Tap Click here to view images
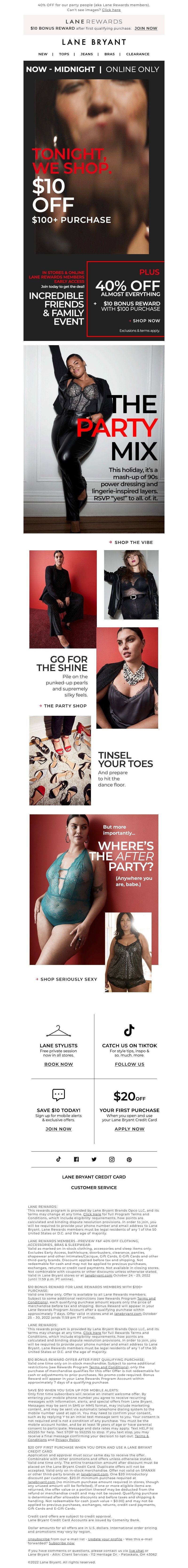This screenshot has height=1568, width=188. point(111,10)
